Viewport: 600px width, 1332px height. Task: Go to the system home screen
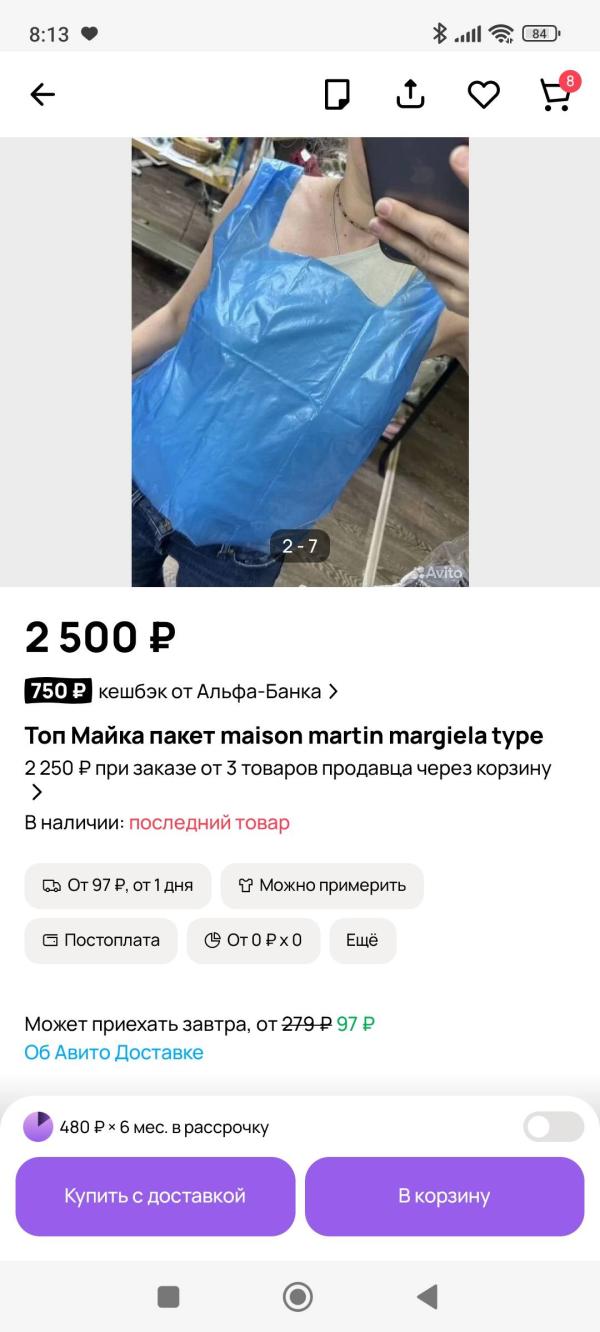coord(298,1297)
